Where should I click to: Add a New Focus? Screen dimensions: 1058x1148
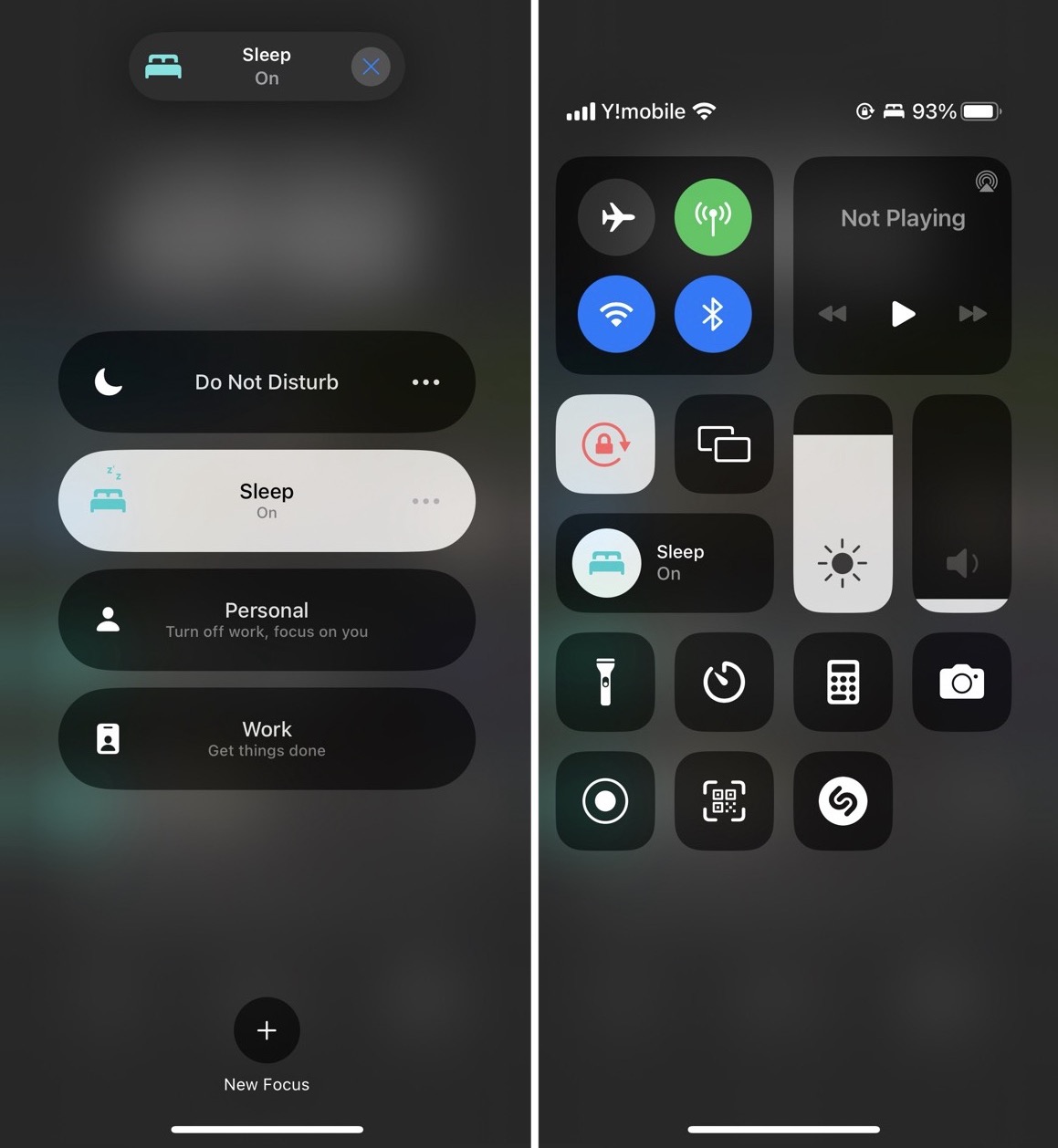click(267, 1030)
